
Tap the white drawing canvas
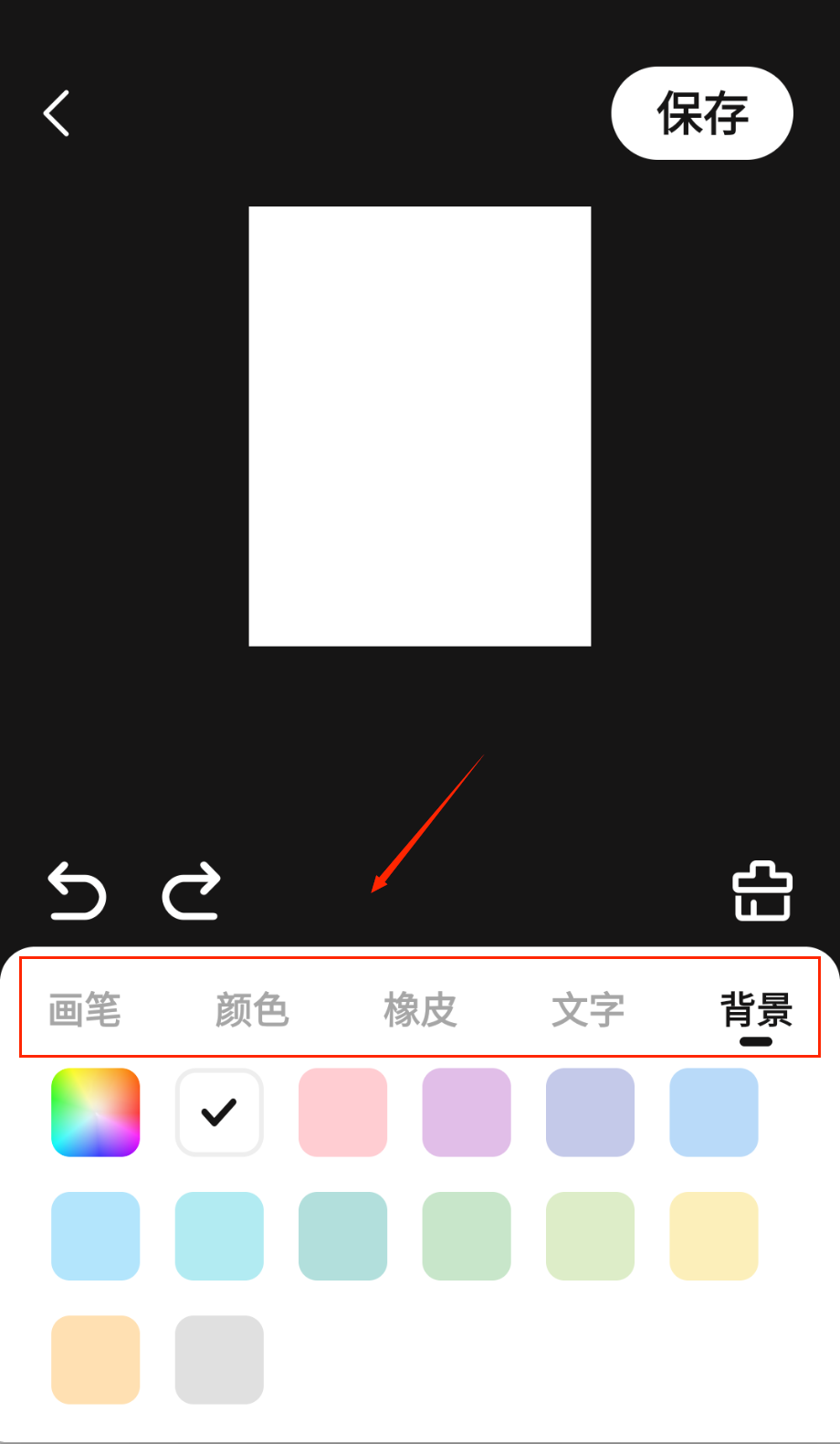pyautogui.click(x=420, y=426)
